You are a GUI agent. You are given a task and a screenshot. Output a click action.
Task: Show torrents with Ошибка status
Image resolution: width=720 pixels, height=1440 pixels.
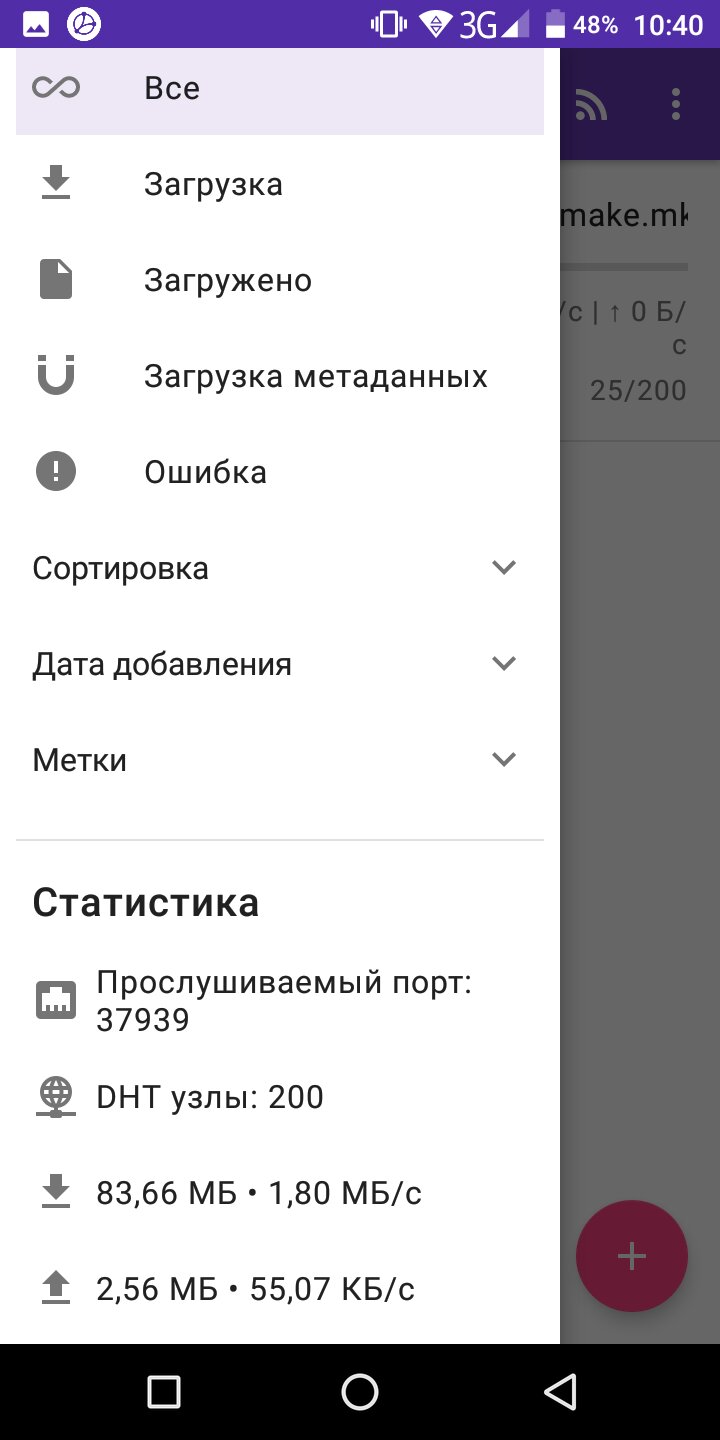tap(280, 472)
